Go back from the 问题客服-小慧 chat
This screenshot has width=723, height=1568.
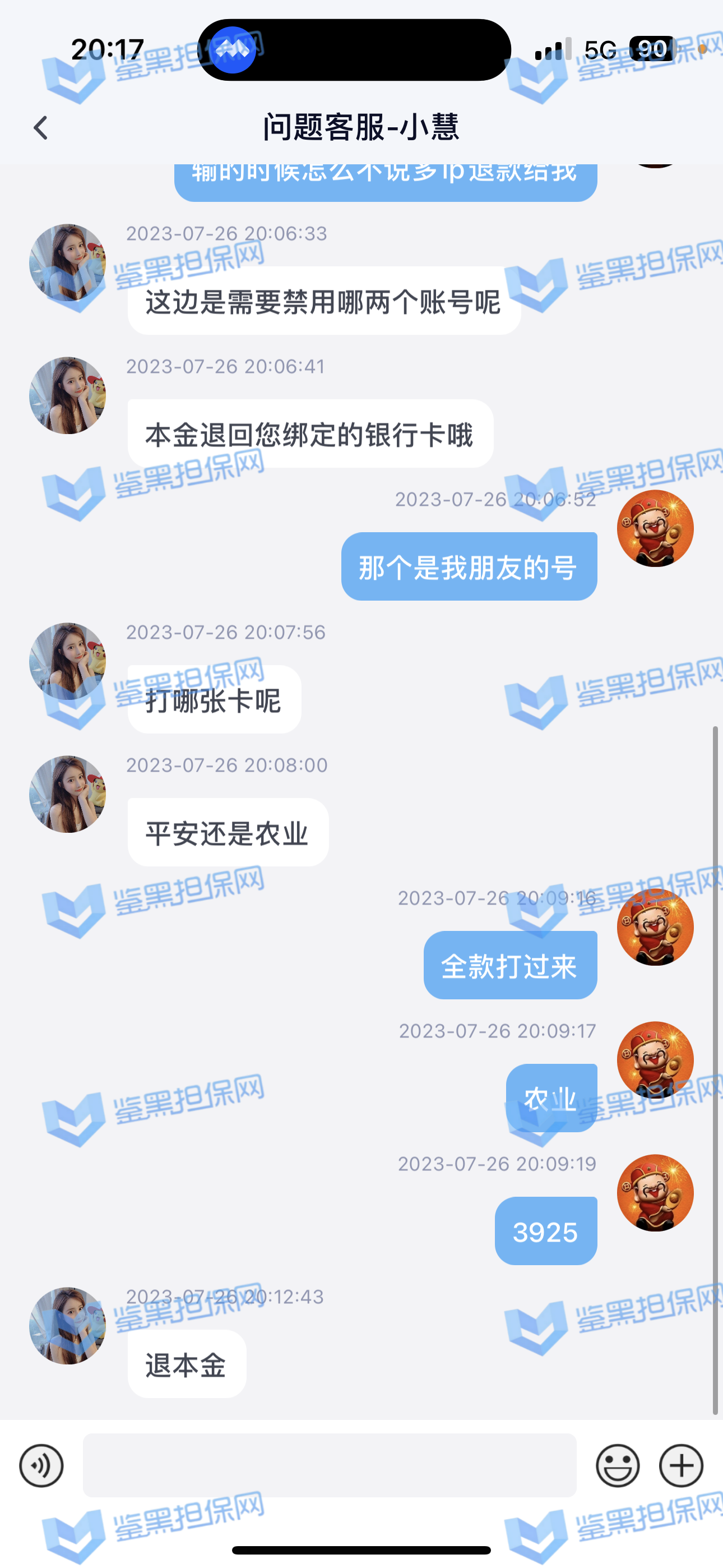coord(40,128)
